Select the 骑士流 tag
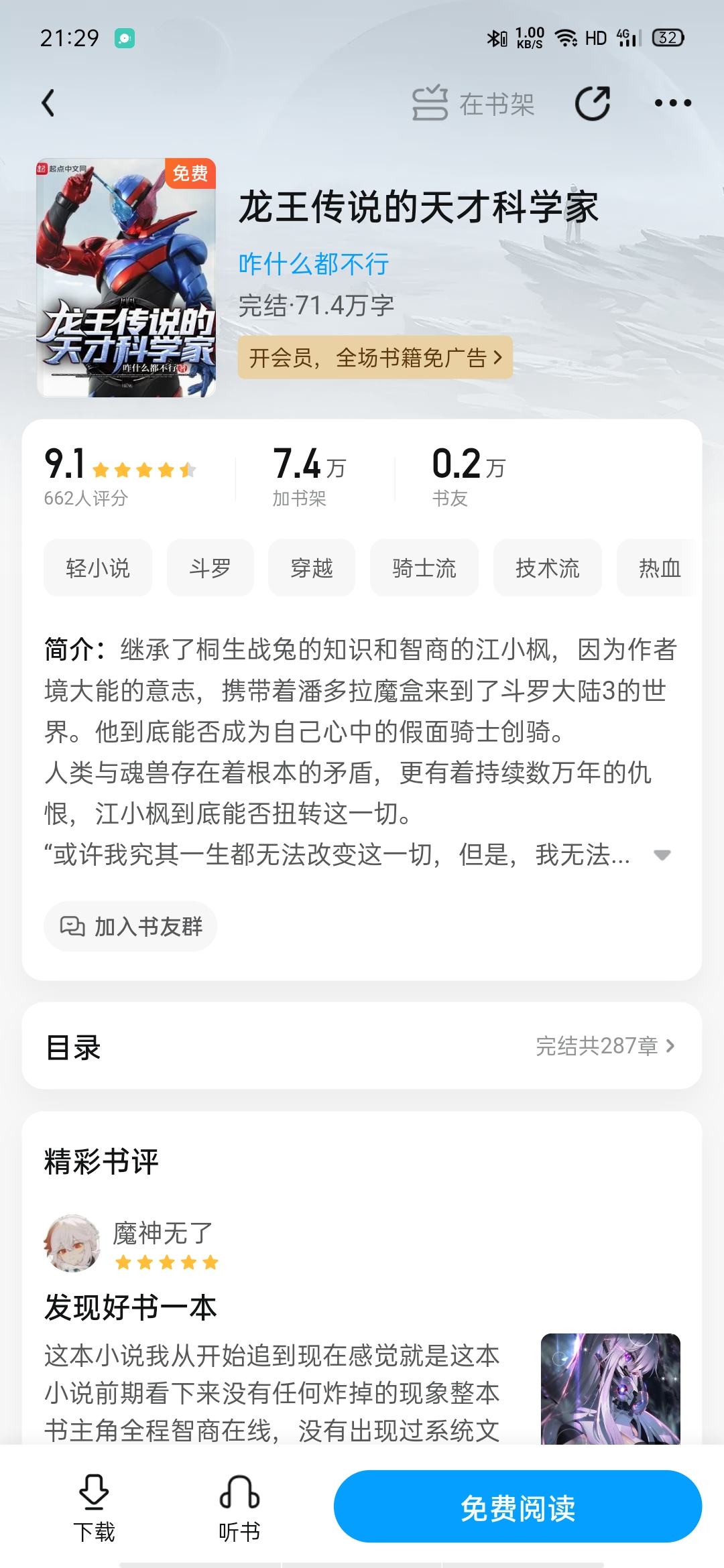Image resolution: width=724 pixels, height=1568 pixels. click(424, 568)
